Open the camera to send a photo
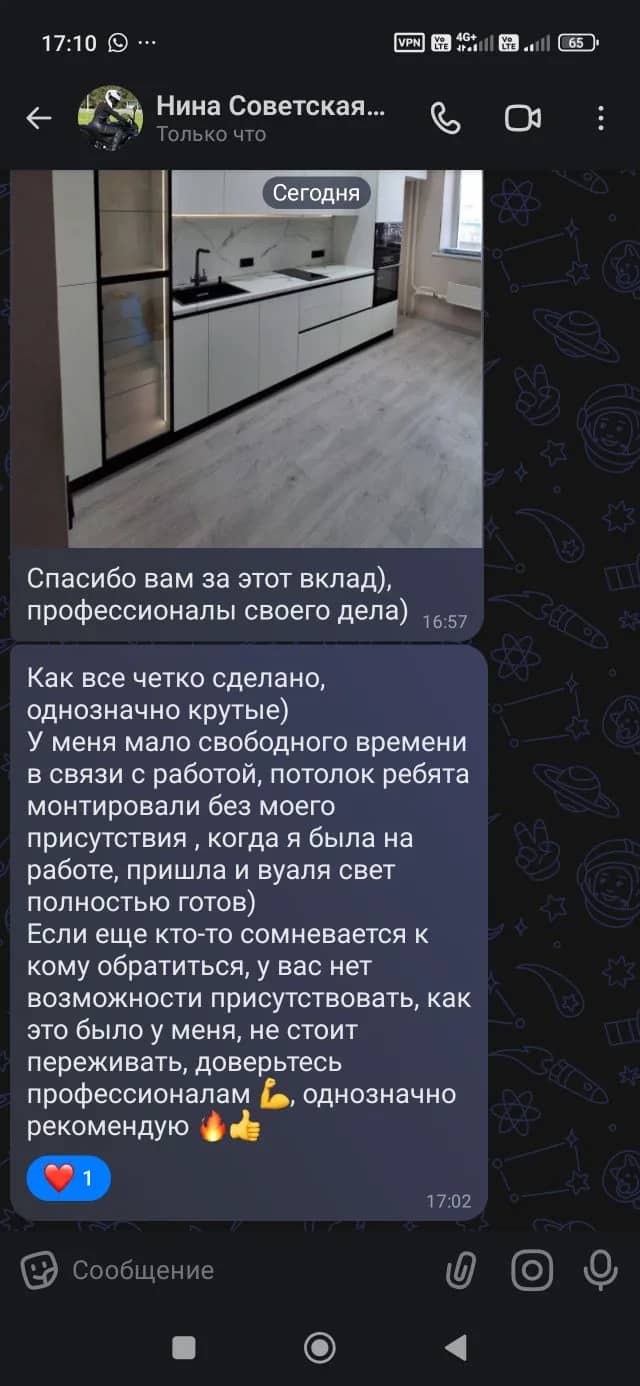This screenshot has height=1386, width=640. coord(532,1271)
